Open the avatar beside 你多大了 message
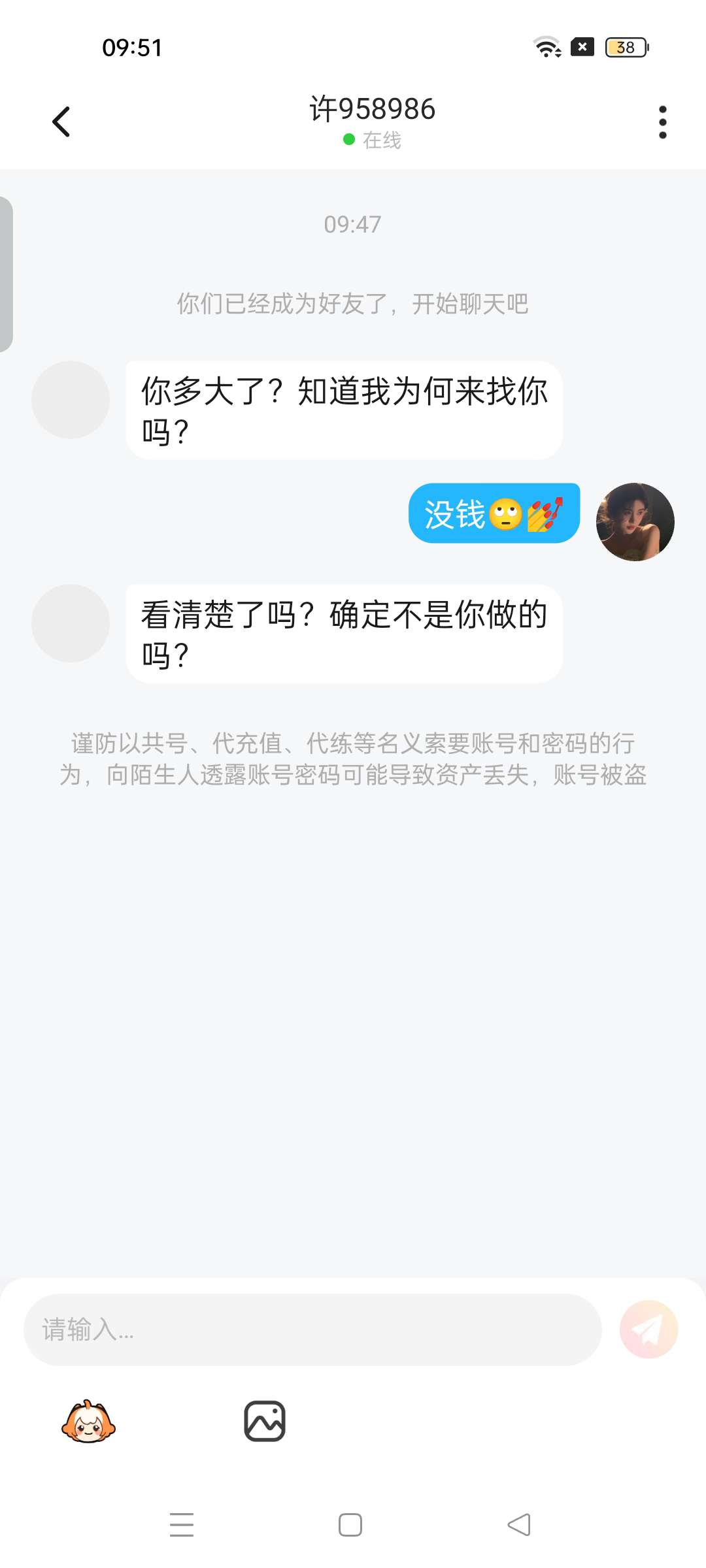This screenshot has height=1568, width=706. tap(71, 400)
